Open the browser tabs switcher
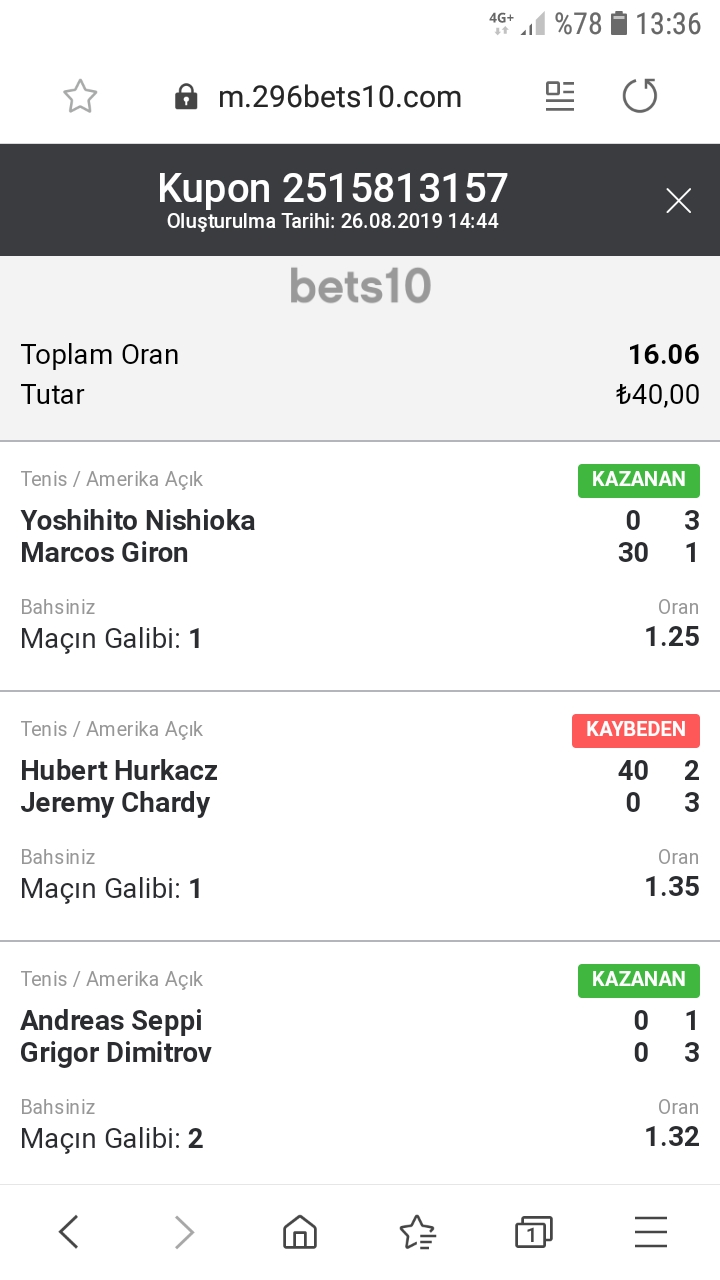This screenshot has width=720, height=1280. 534,1232
